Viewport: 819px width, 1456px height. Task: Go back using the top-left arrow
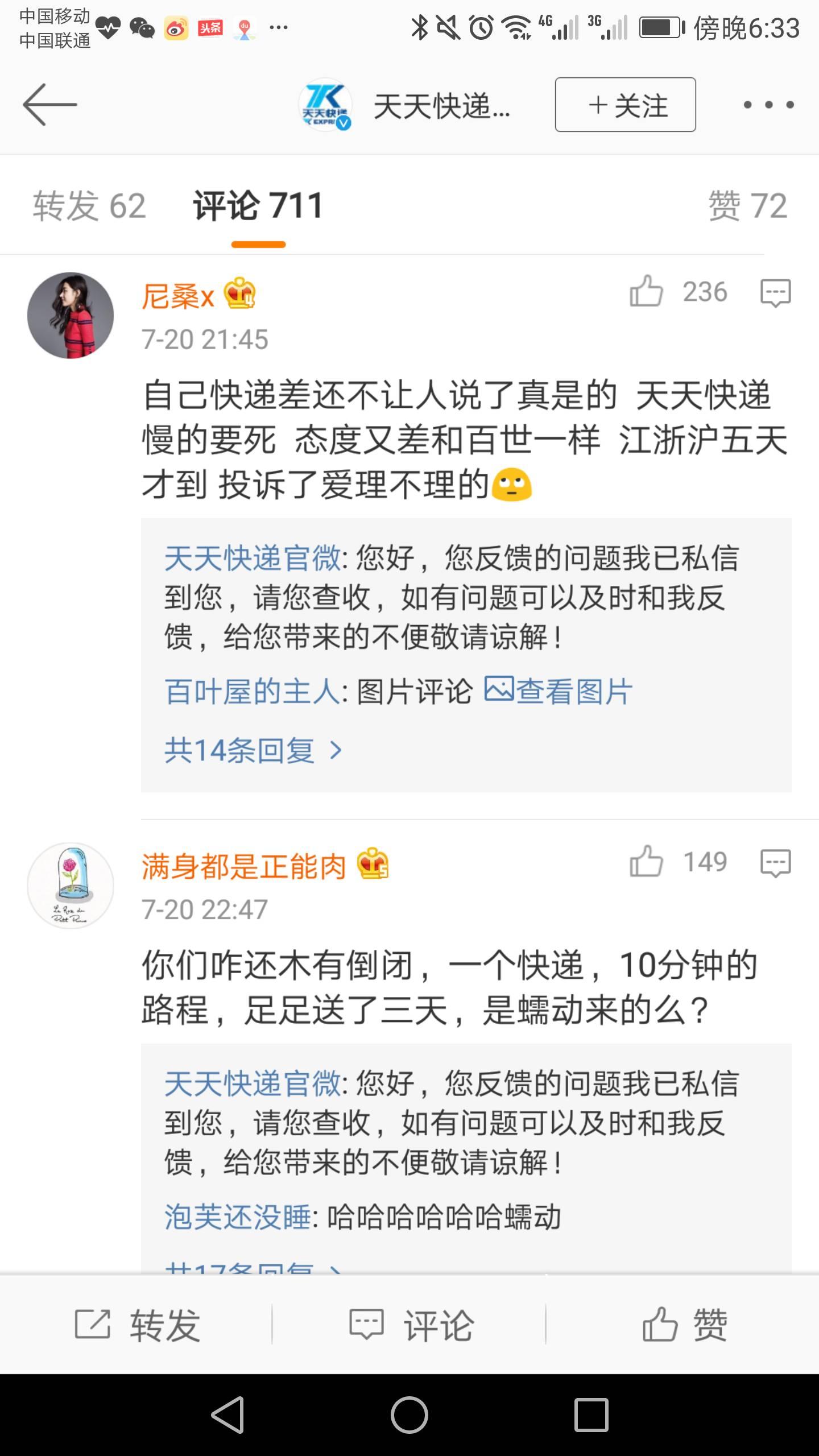pyautogui.click(x=50, y=105)
